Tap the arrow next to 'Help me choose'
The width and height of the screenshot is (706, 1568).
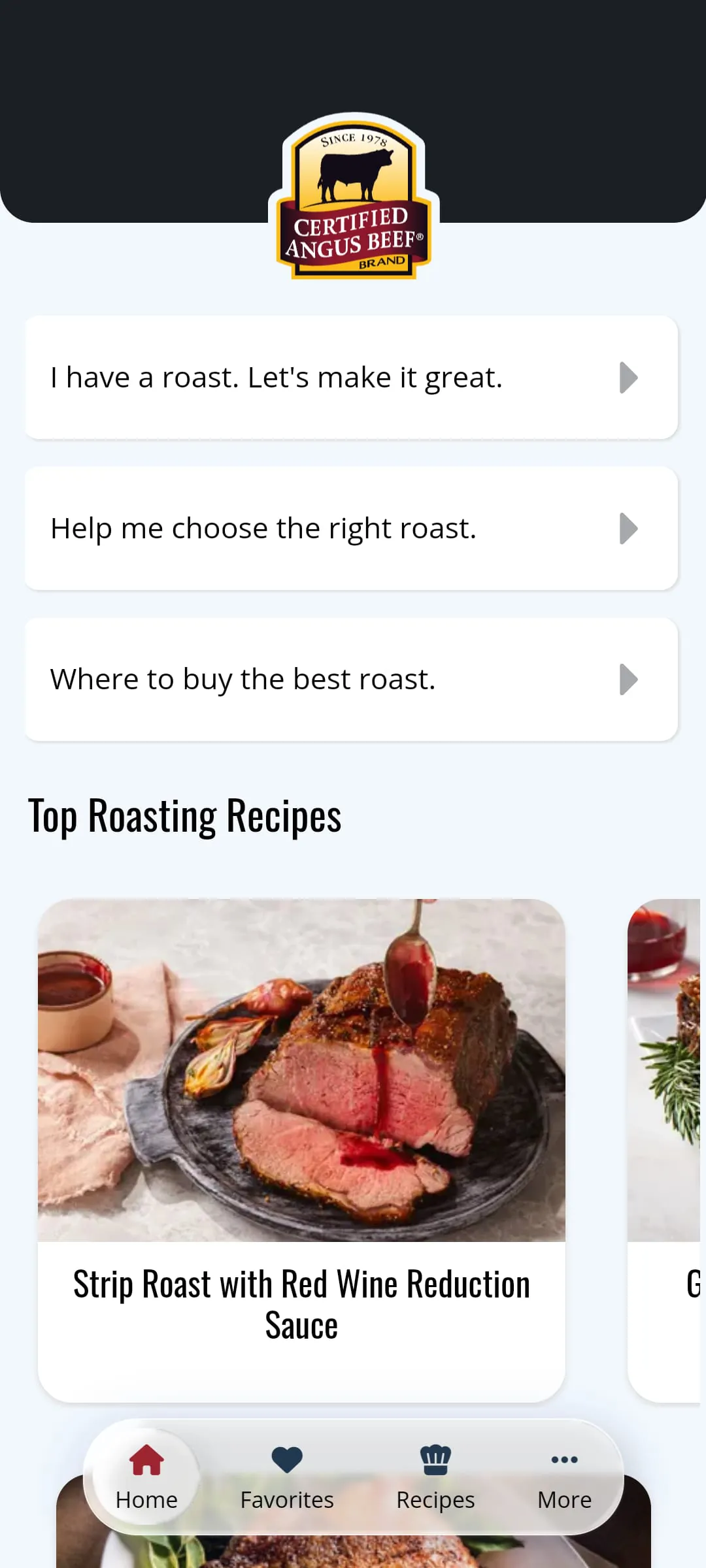[x=629, y=528]
